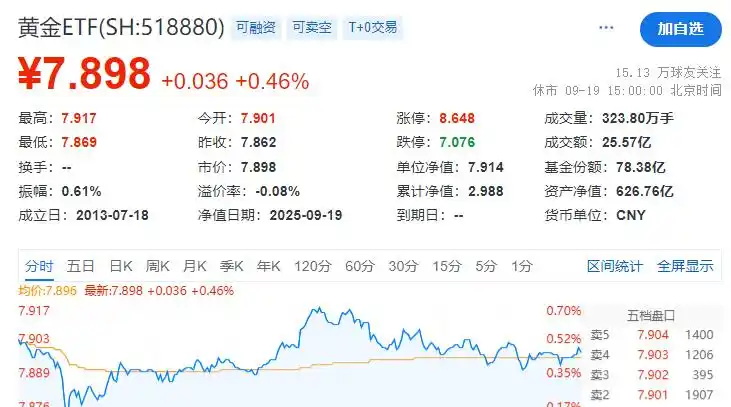Tap the 可融资 tag
Image resolution: width=731 pixels, height=407 pixels.
256,28
